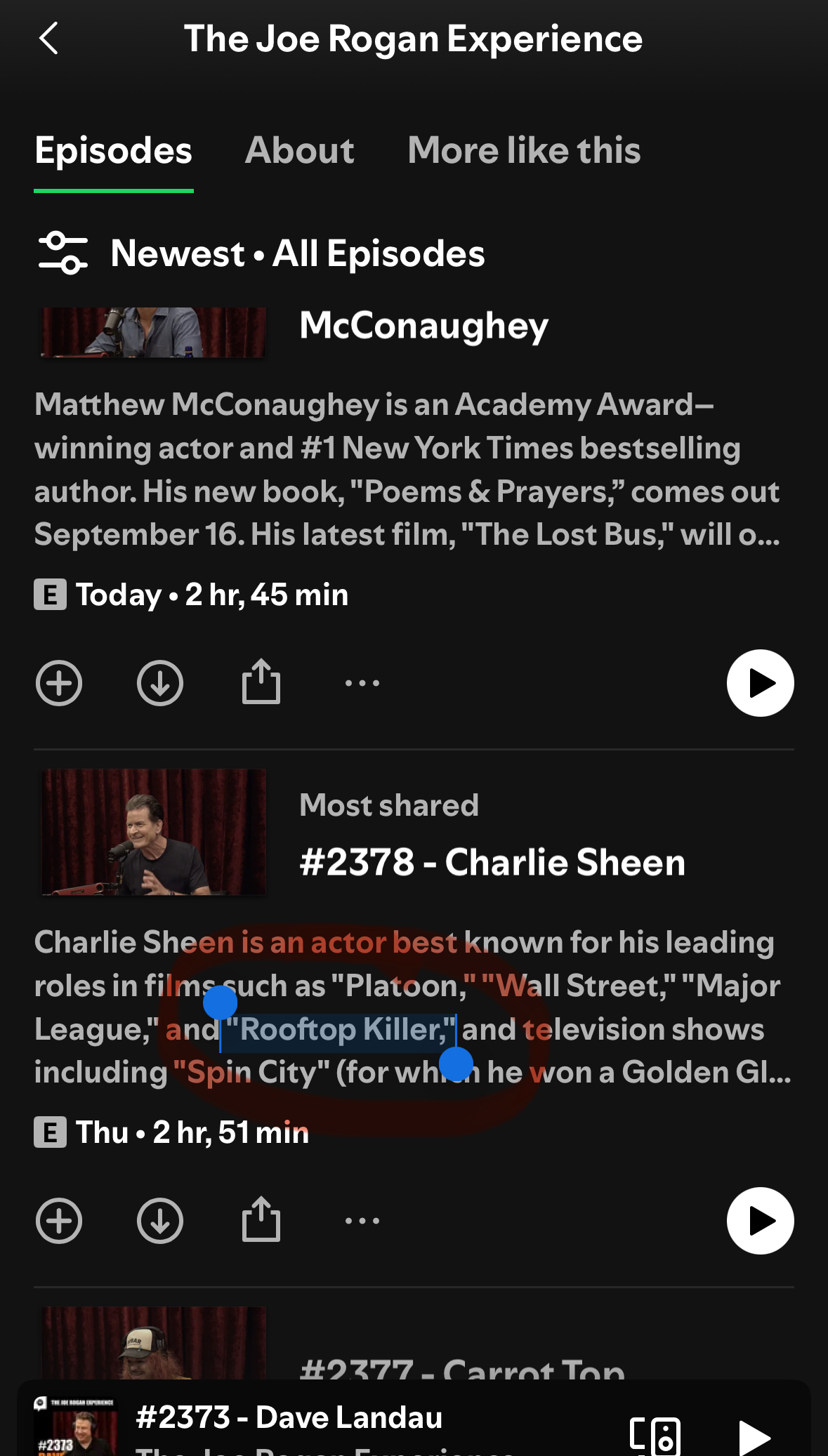Share the McConaughey episode

[x=261, y=682]
